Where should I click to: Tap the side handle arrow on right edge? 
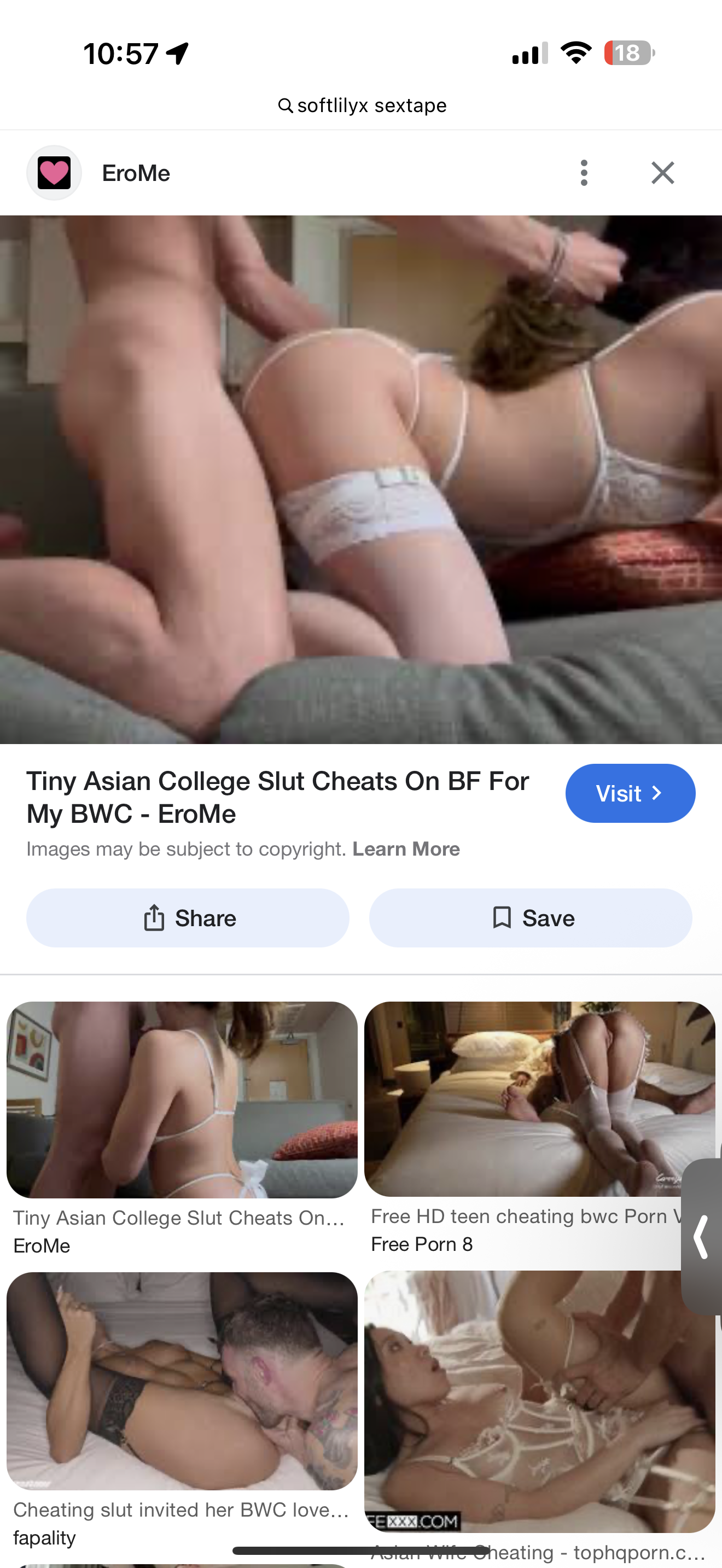[x=702, y=1237]
